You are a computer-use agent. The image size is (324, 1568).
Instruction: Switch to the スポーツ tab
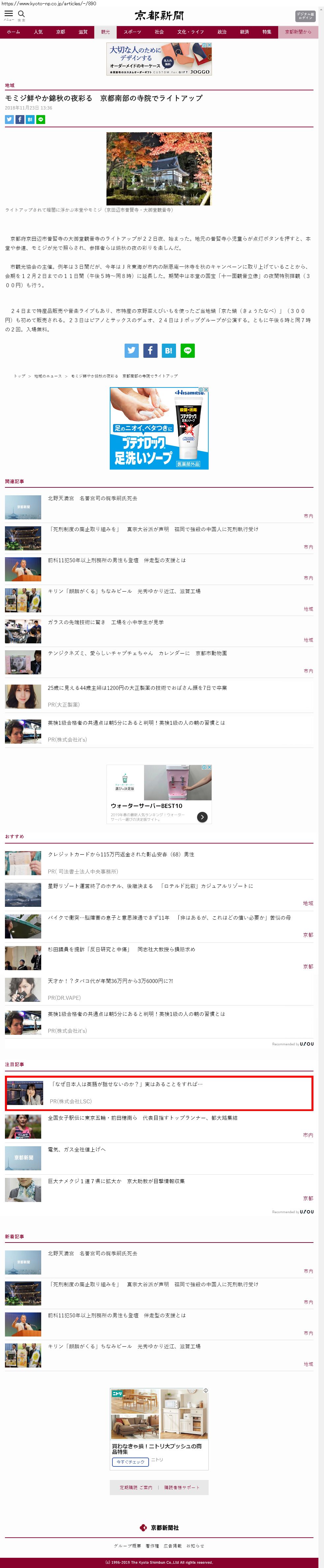(x=132, y=32)
